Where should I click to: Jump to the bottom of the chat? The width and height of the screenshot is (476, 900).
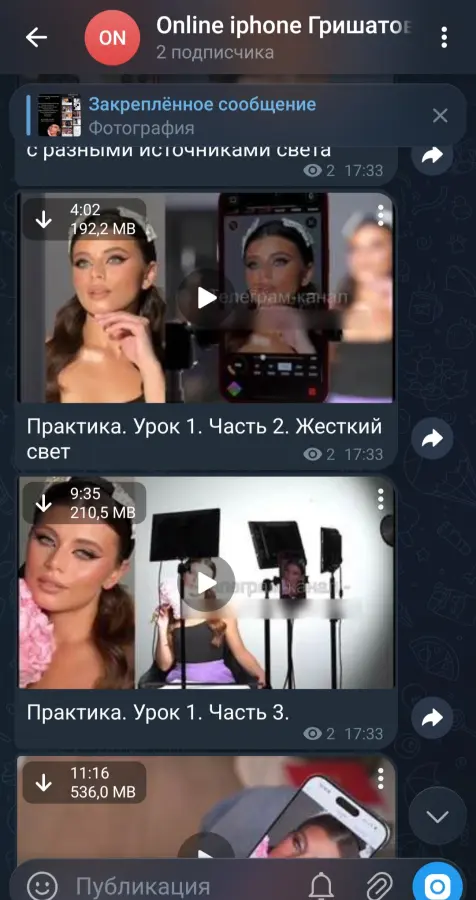[439, 816]
